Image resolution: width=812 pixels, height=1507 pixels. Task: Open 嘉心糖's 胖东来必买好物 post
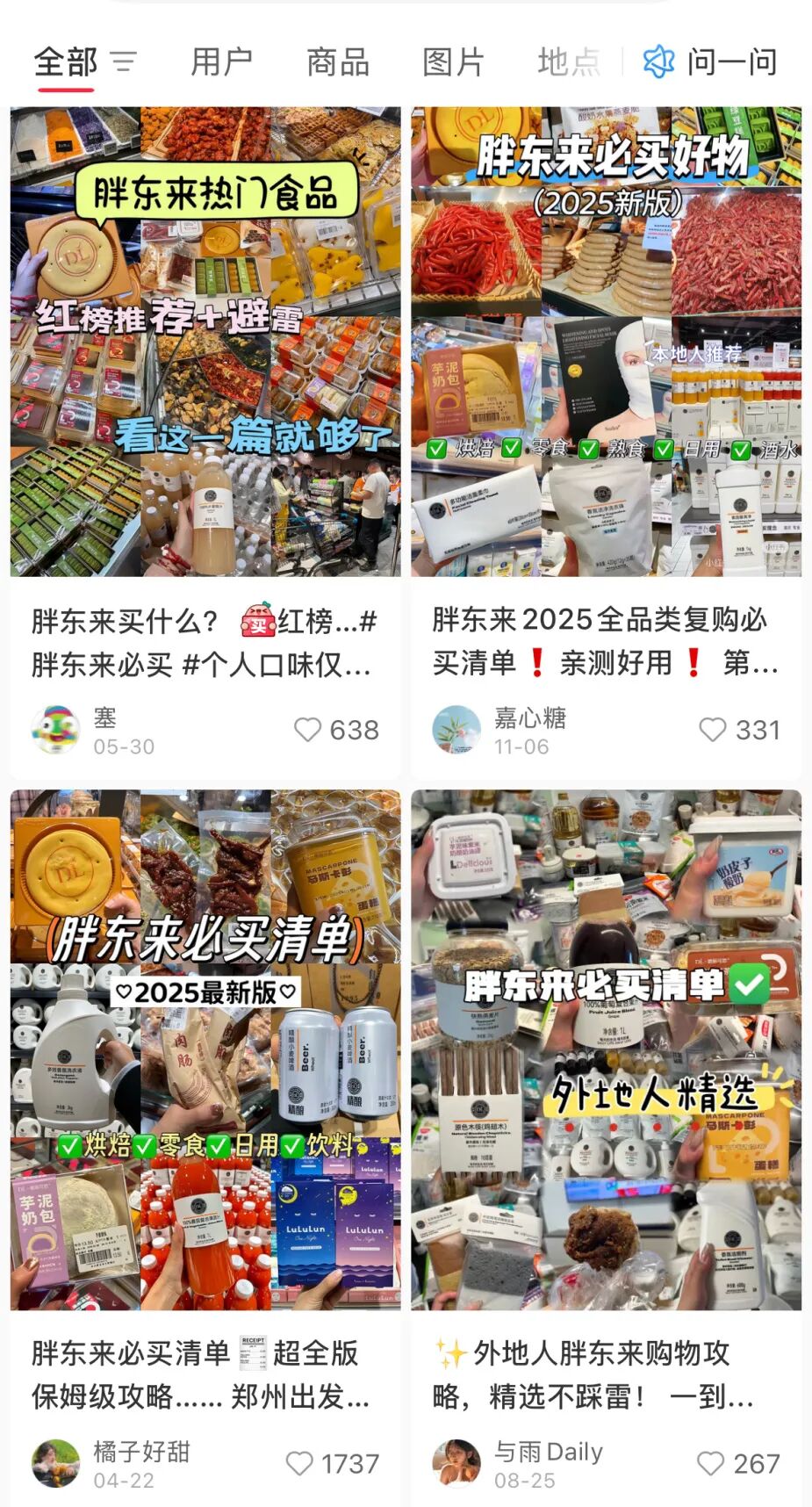click(x=607, y=342)
